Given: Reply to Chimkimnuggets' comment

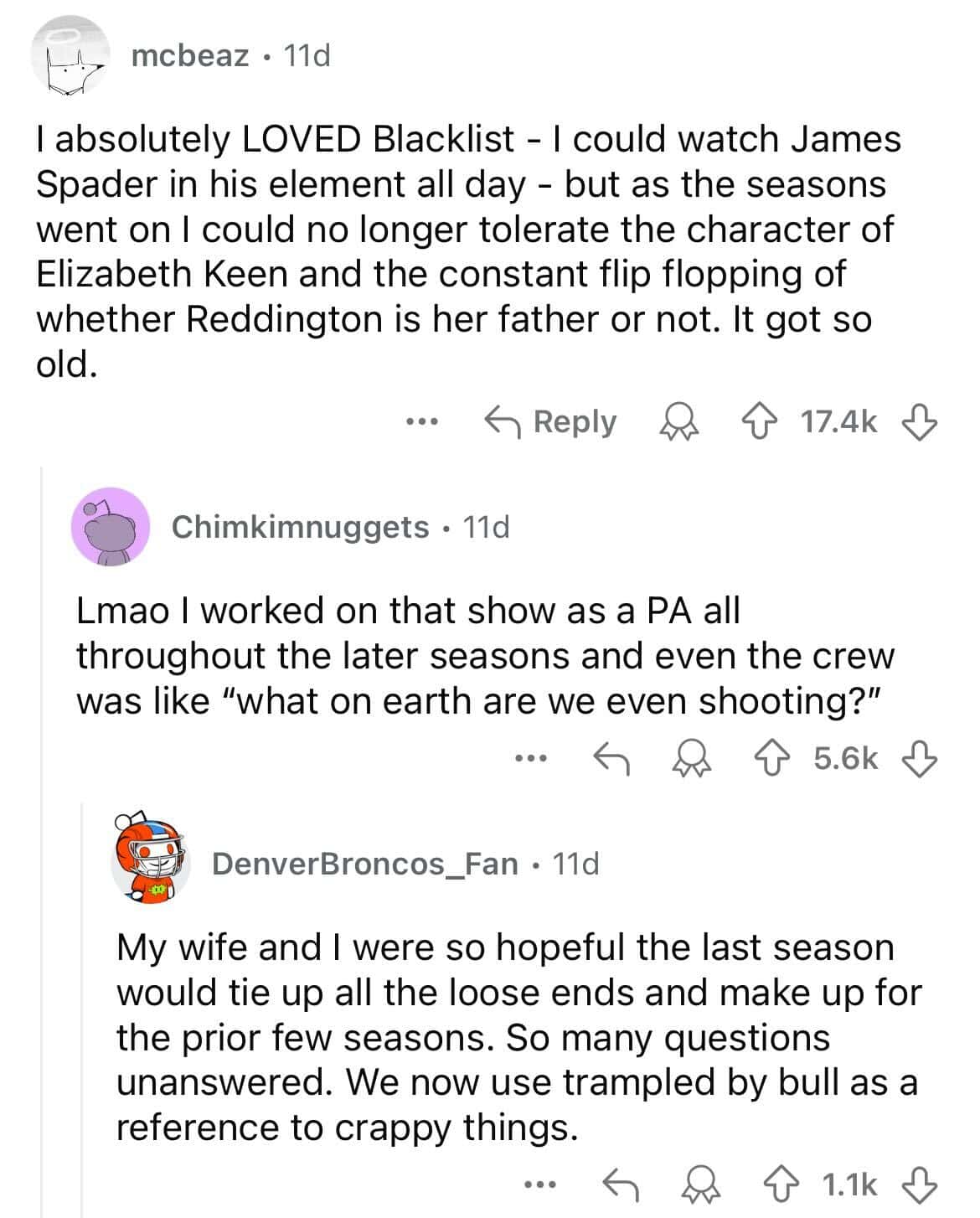Looking at the screenshot, I should coord(611,758).
